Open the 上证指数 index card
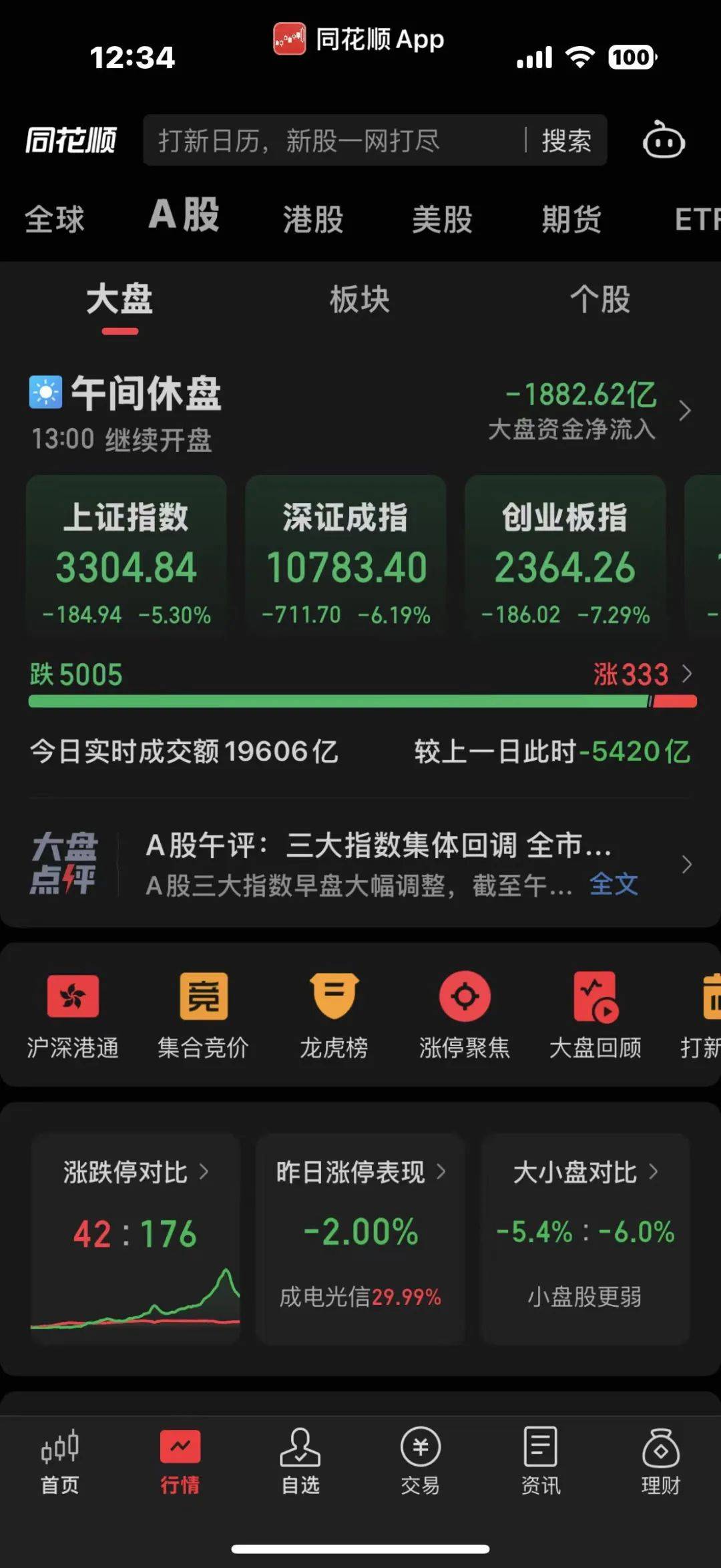 (126, 556)
